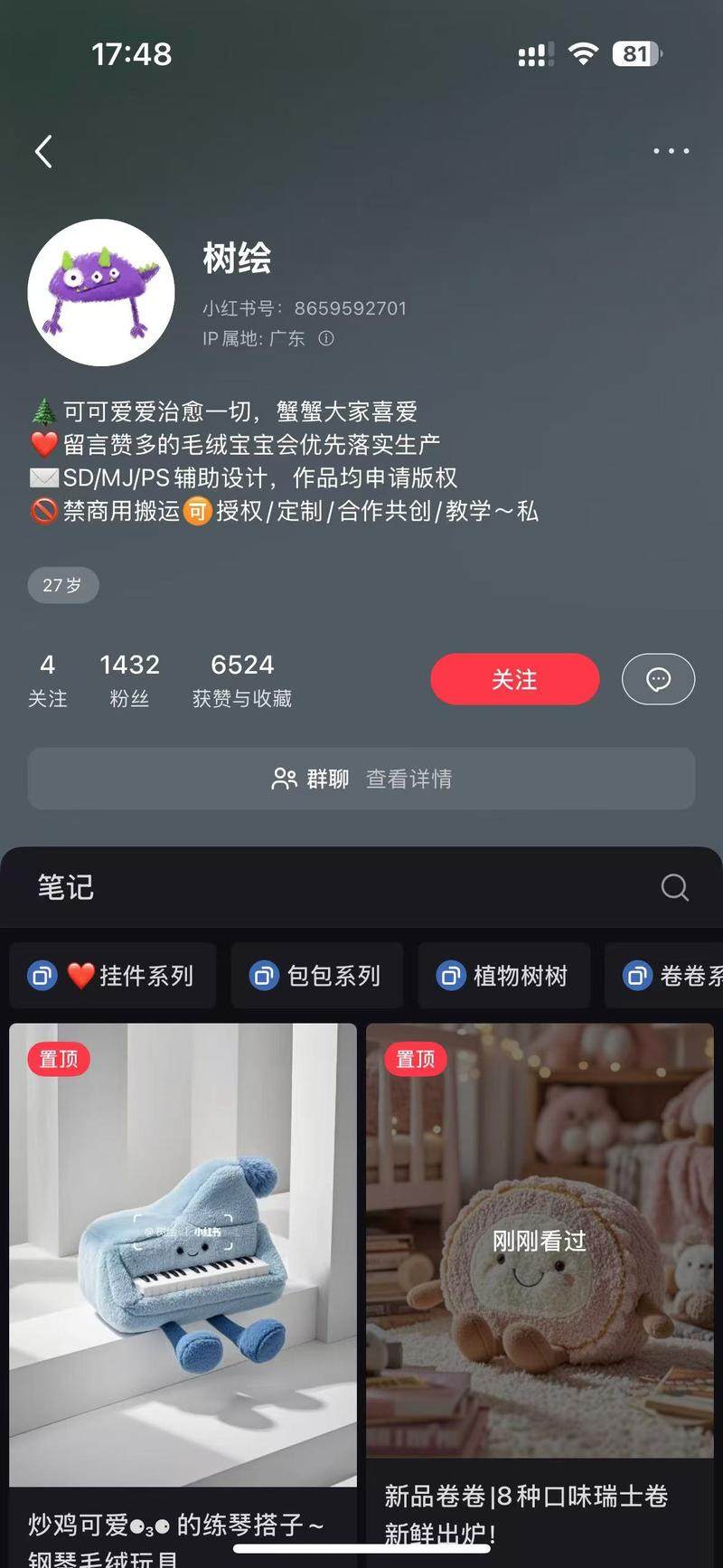Tap the IP属地 info icon
The height and width of the screenshot is (1568, 723).
pos(326,338)
